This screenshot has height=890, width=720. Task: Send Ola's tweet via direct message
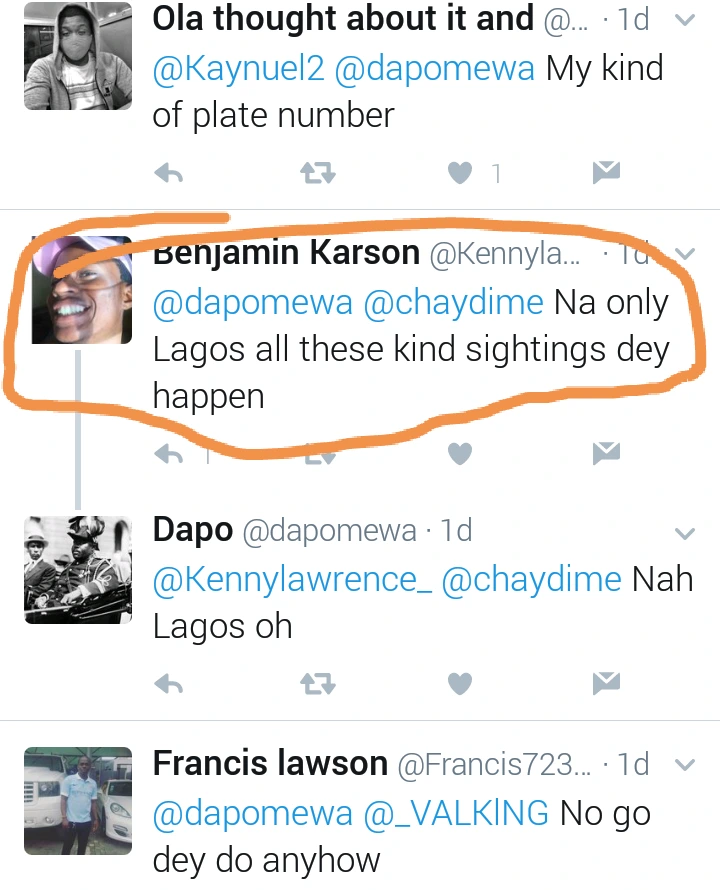pos(605,174)
